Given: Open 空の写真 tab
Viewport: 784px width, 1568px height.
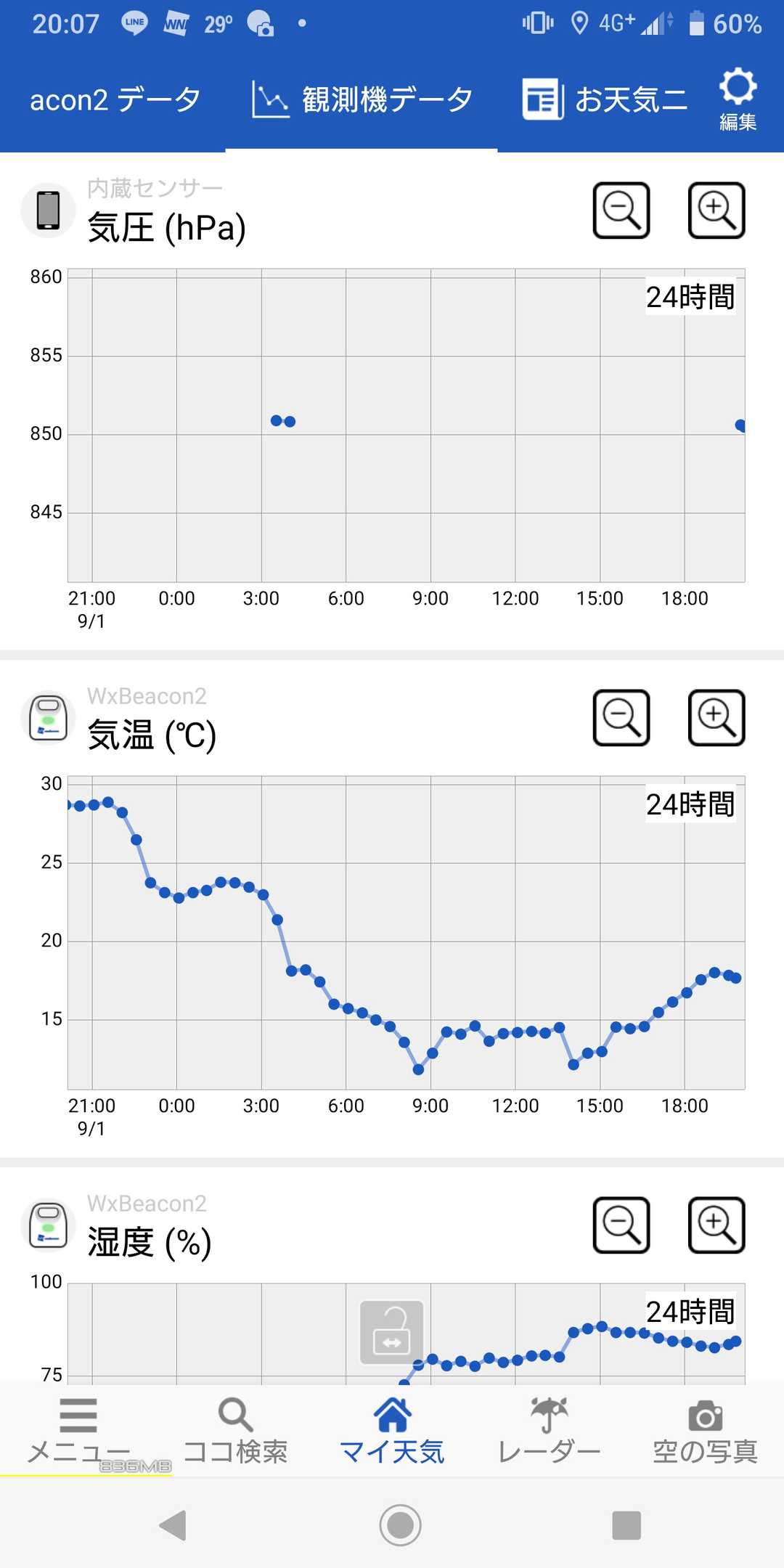Looking at the screenshot, I should pyautogui.click(x=705, y=1430).
